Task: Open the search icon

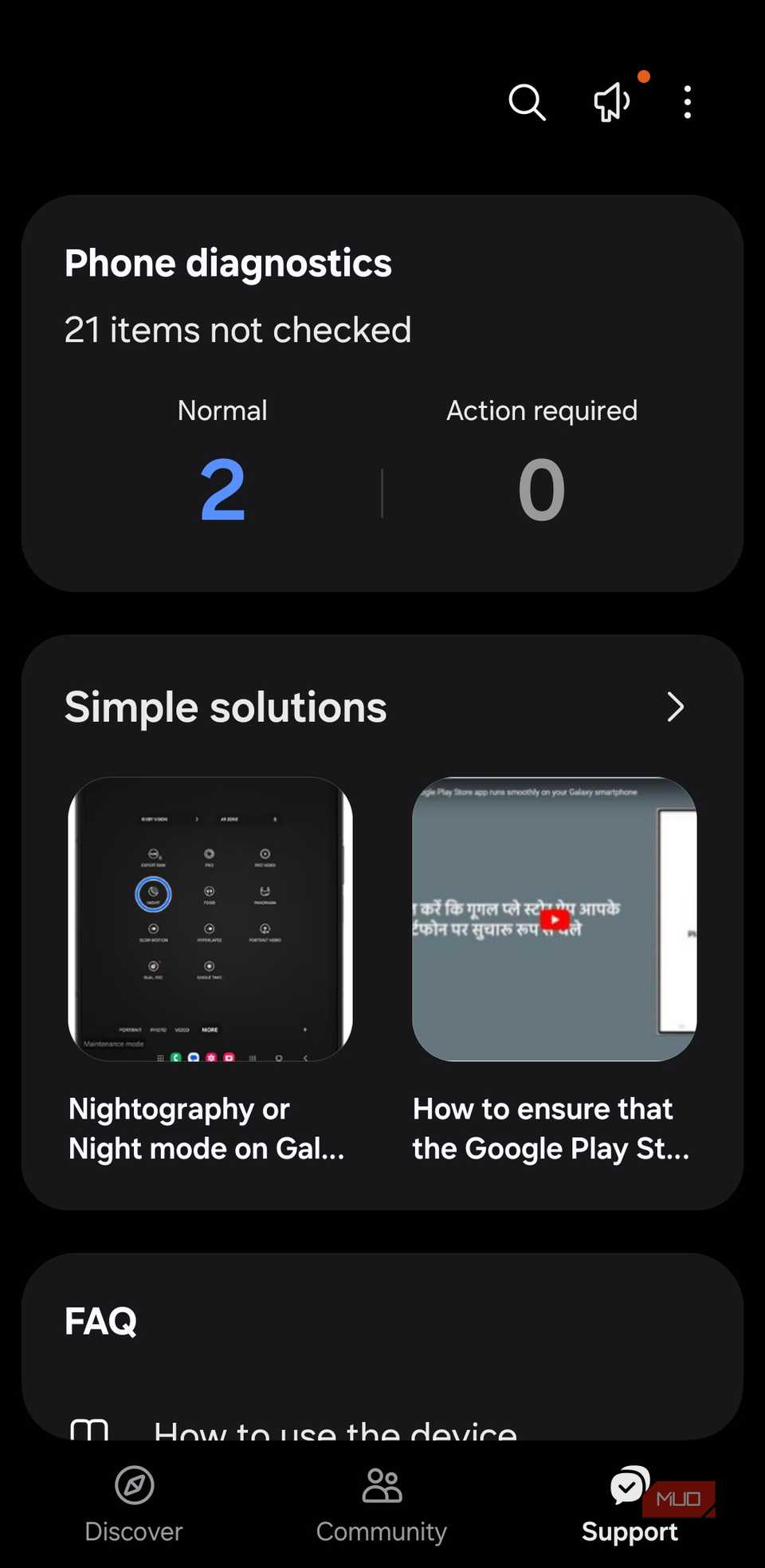Action: [526, 102]
